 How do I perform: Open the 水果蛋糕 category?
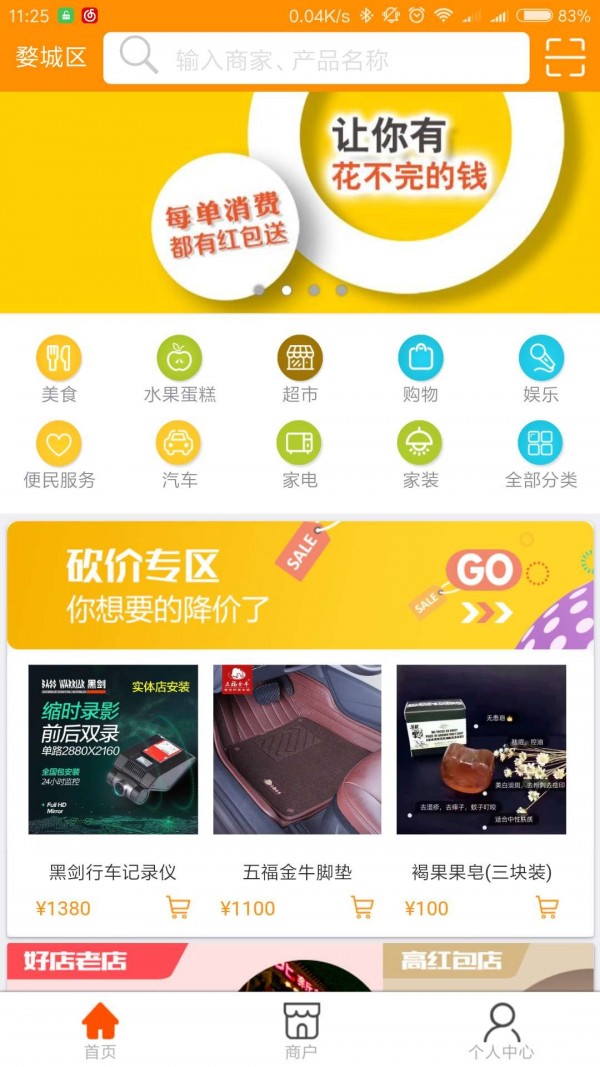point(179,369)
